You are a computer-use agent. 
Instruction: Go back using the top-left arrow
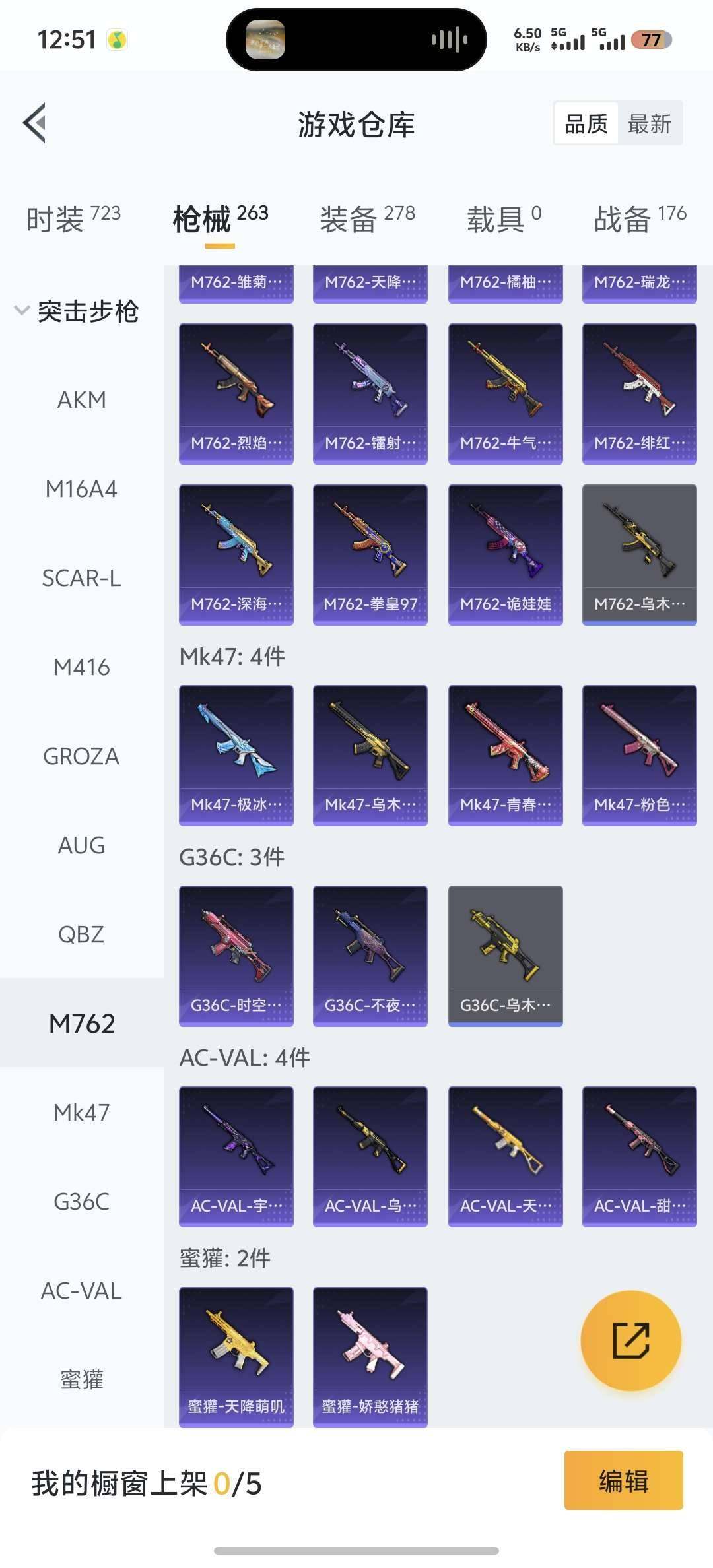coord(35,123)
